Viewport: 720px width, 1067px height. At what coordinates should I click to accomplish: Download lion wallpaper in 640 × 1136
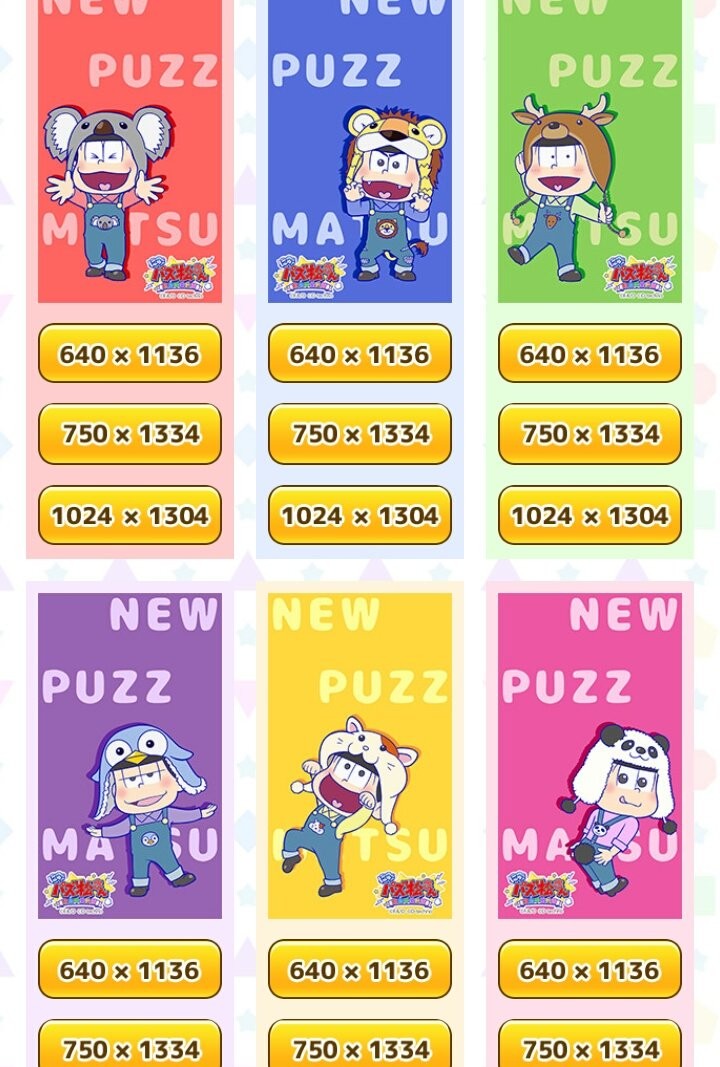[360, 353]
